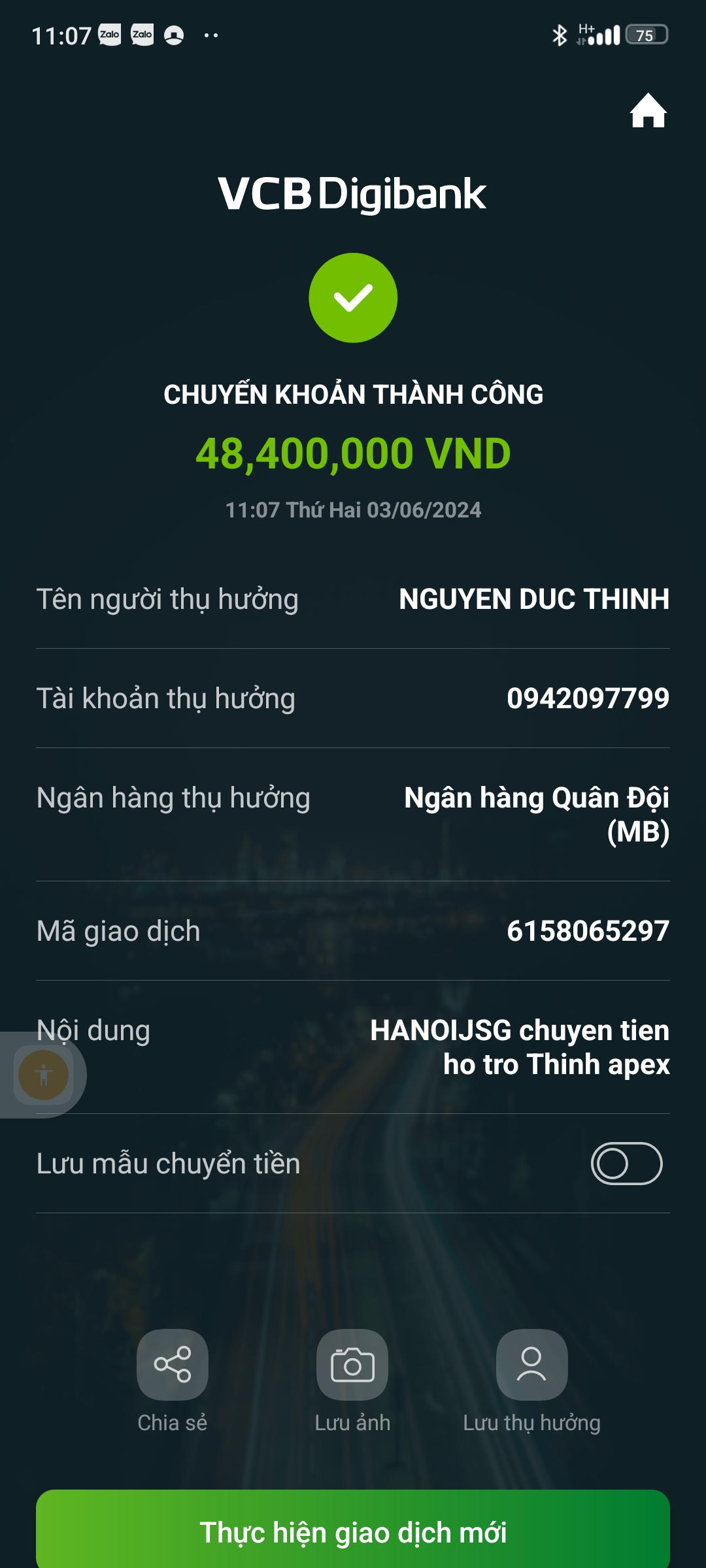Go to the home screen icon

coord(648,111)
